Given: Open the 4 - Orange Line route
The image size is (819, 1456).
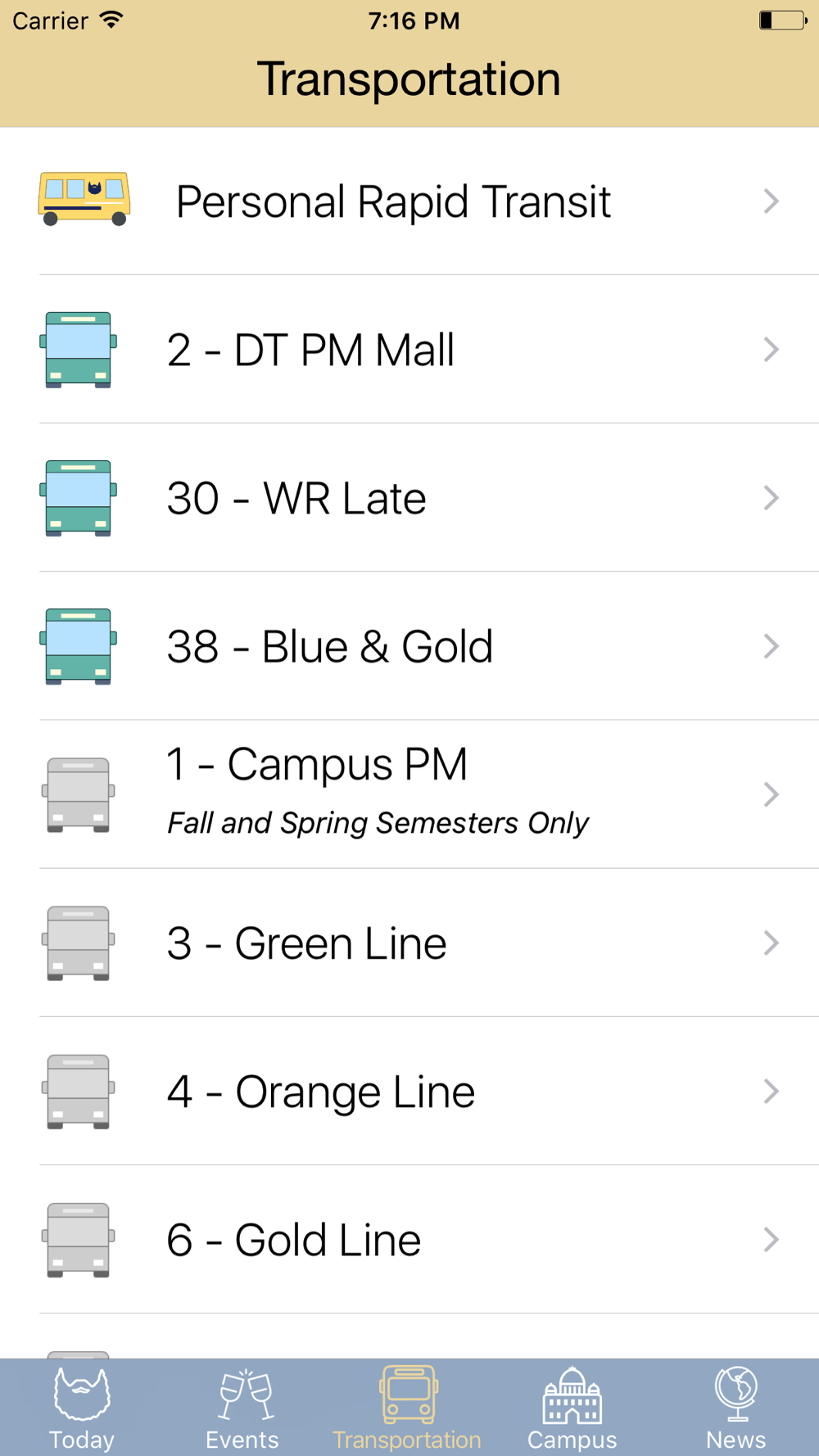Looking at the screenshot, I should 409,1091.
